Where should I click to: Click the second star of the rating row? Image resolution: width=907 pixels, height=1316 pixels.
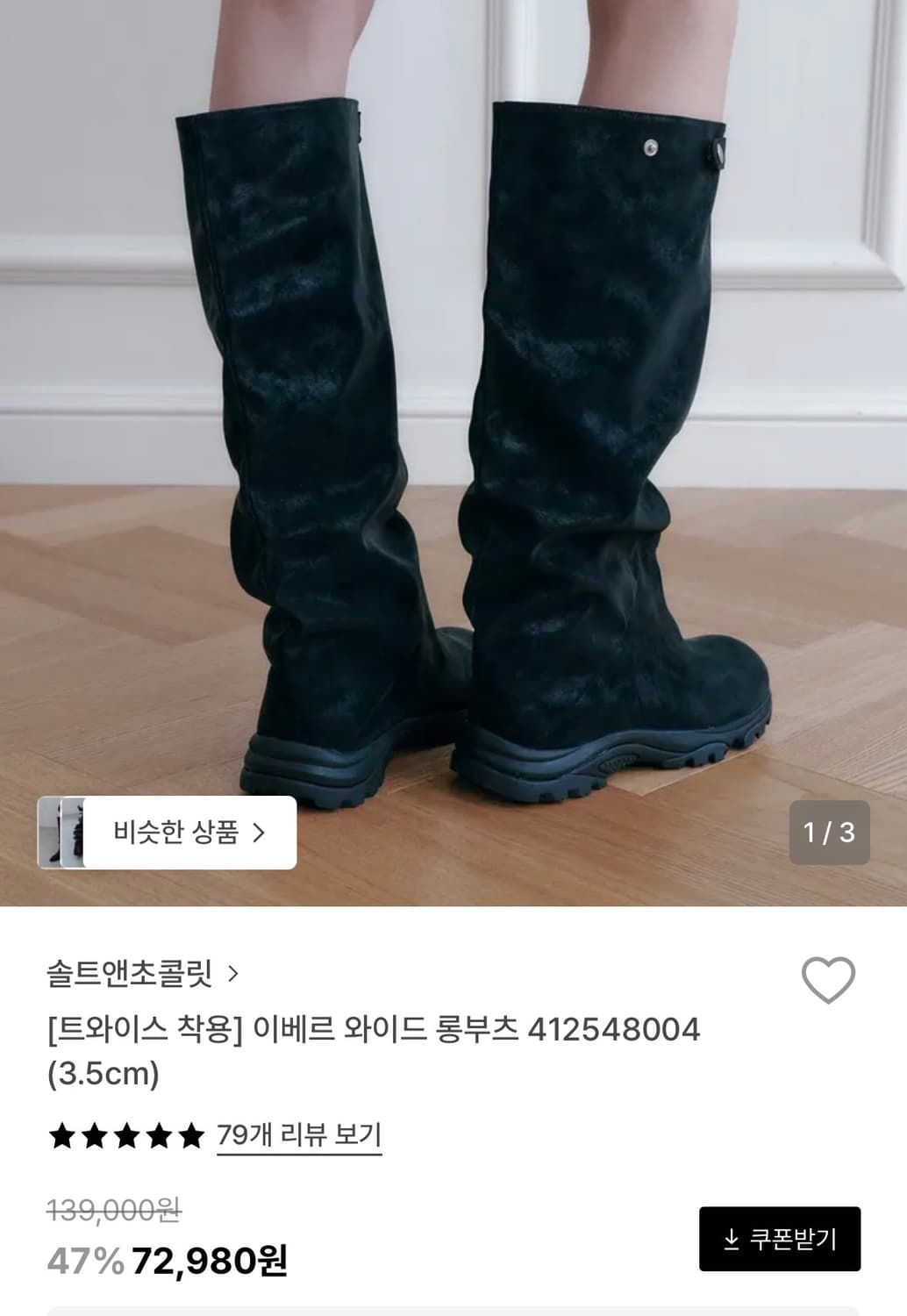pyautogui.click(x=95, y=1133)
